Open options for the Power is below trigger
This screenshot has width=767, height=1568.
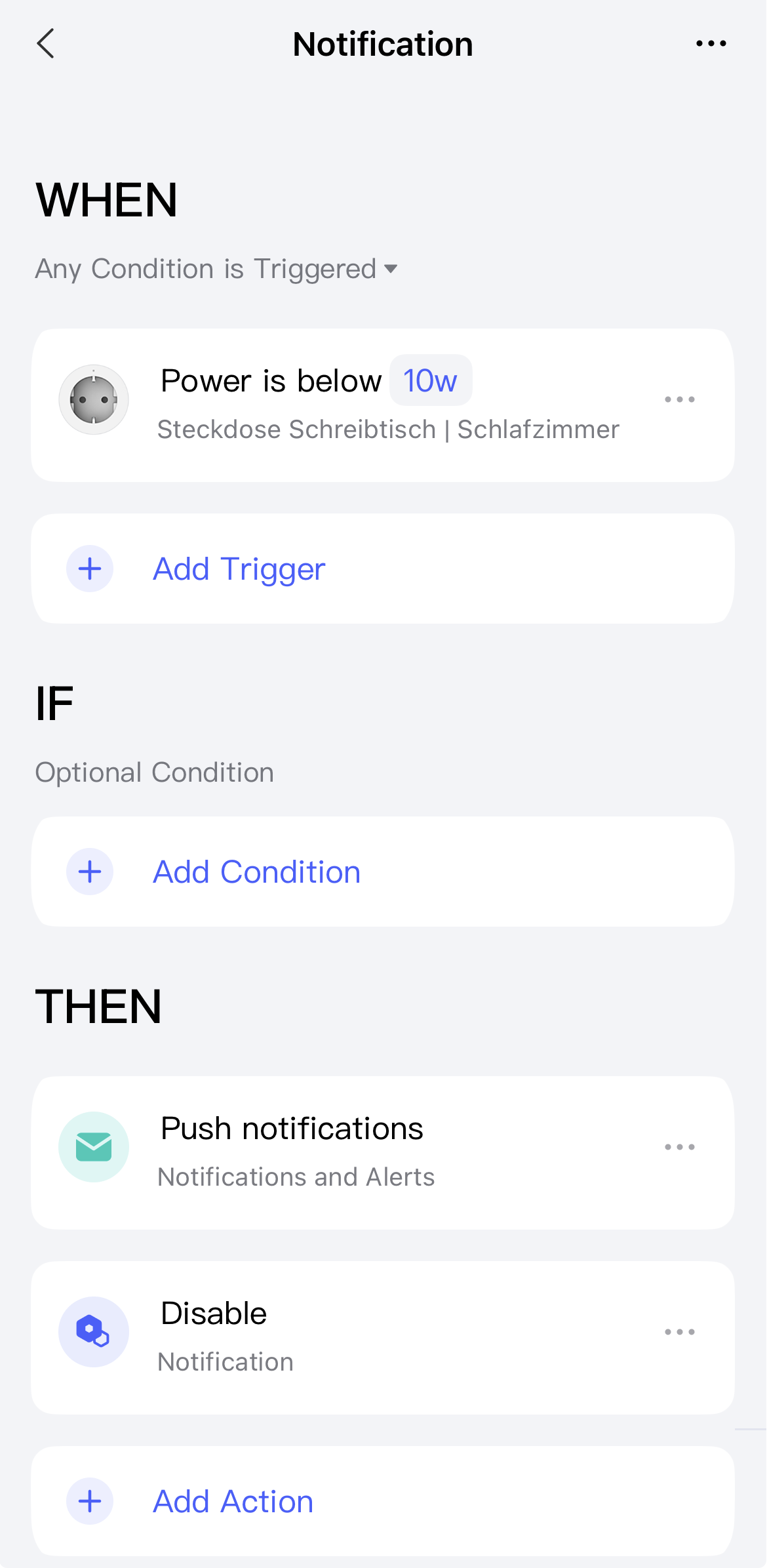click(x=679, y=399)
